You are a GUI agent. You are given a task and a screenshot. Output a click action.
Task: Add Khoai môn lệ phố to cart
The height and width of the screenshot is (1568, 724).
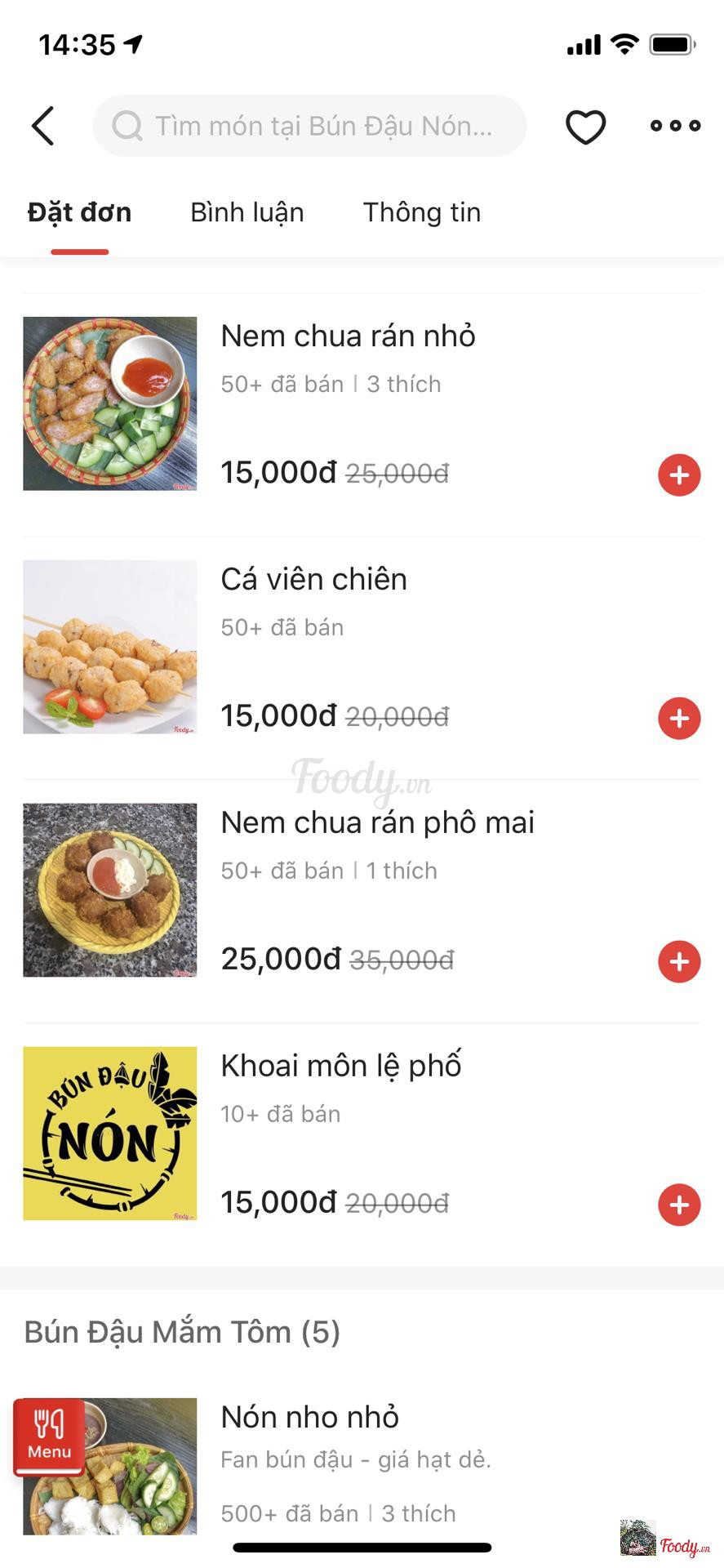[x=679, y=1205]
